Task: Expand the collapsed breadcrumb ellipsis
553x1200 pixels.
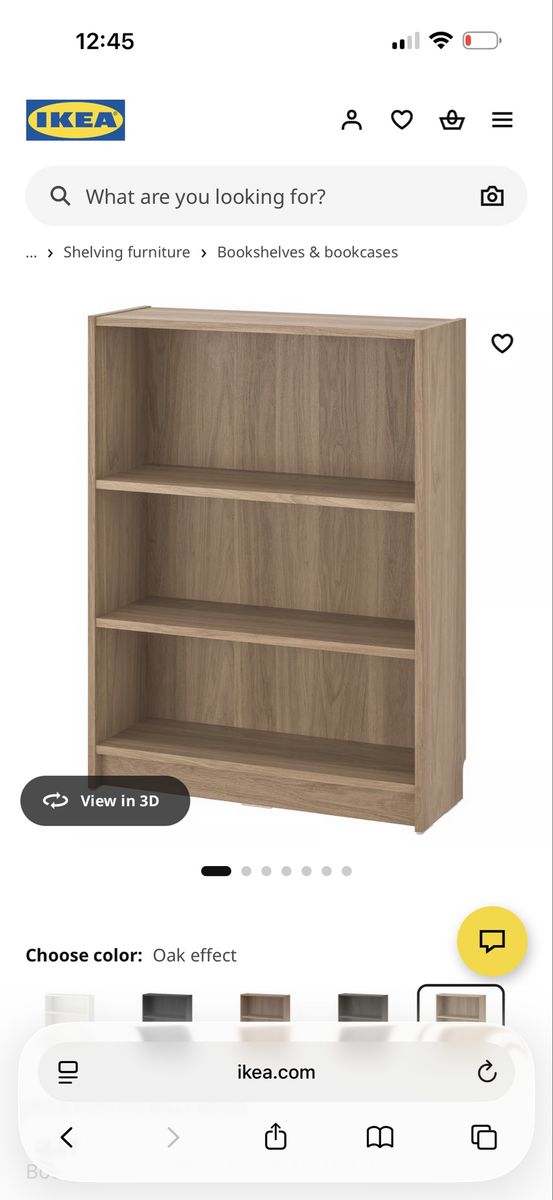Action: click(31, 253)
